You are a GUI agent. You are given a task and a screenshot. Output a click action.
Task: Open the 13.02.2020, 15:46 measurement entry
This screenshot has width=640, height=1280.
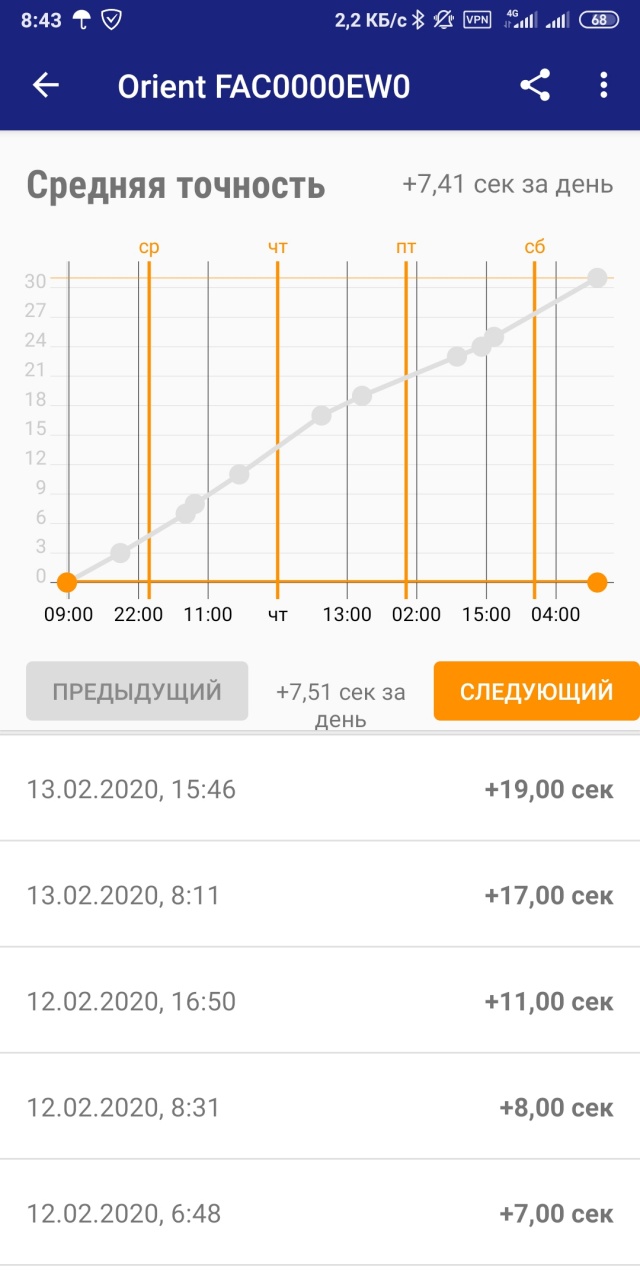tap(320, 789)
